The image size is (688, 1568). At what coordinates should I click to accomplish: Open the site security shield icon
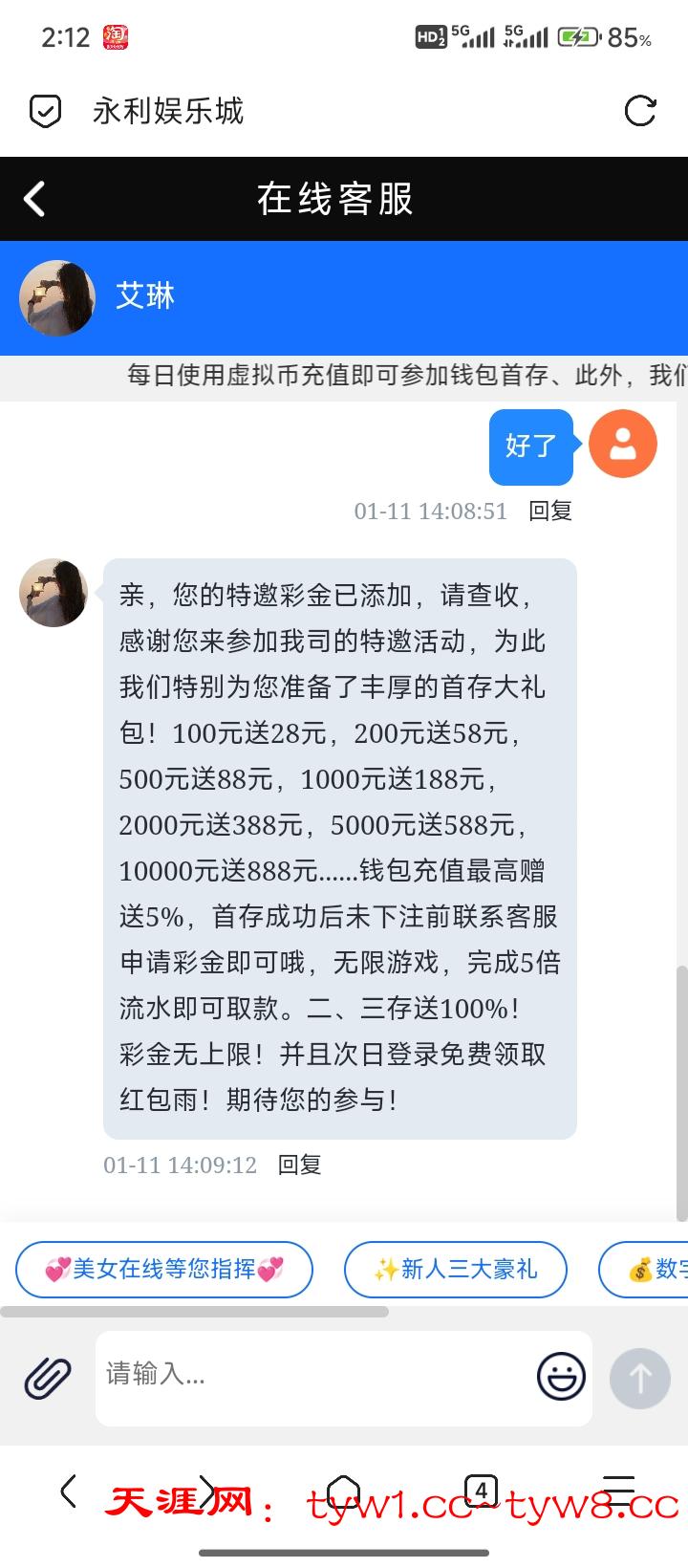(45, 111)
